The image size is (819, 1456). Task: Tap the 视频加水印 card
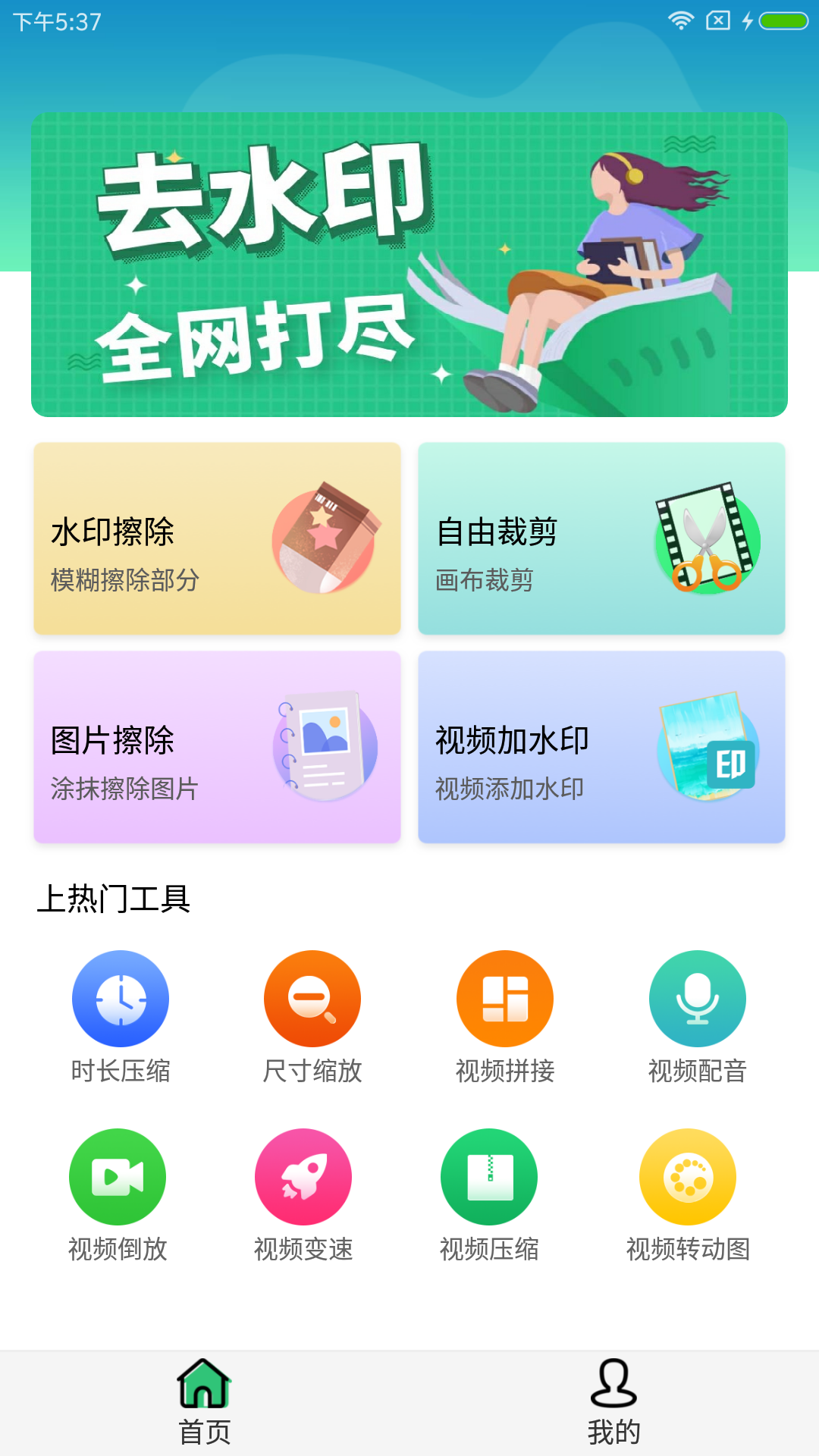click(601, 747)
